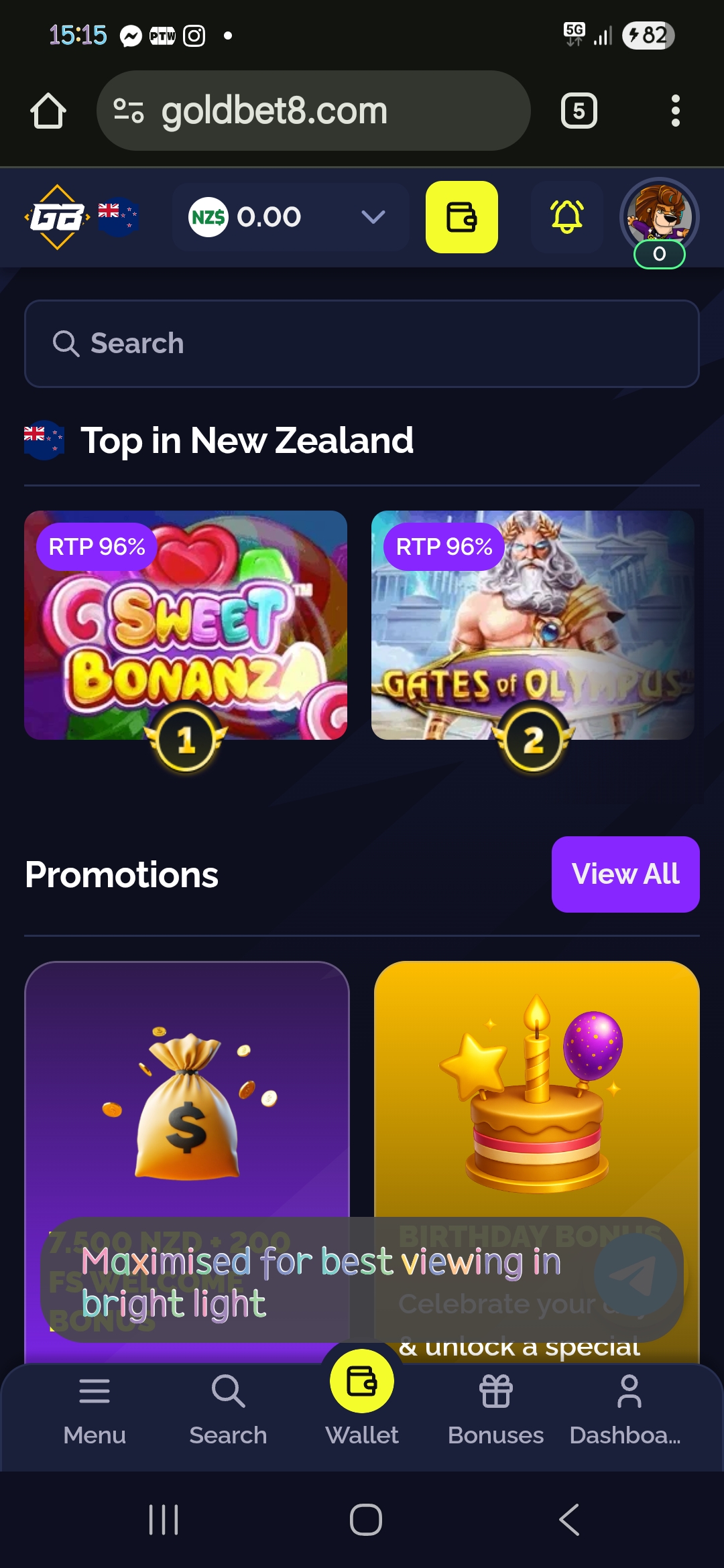Viewport: 724px width, 1568px height.
Task: Open the browser overflow menu
Action: click(x=675, y=111)
